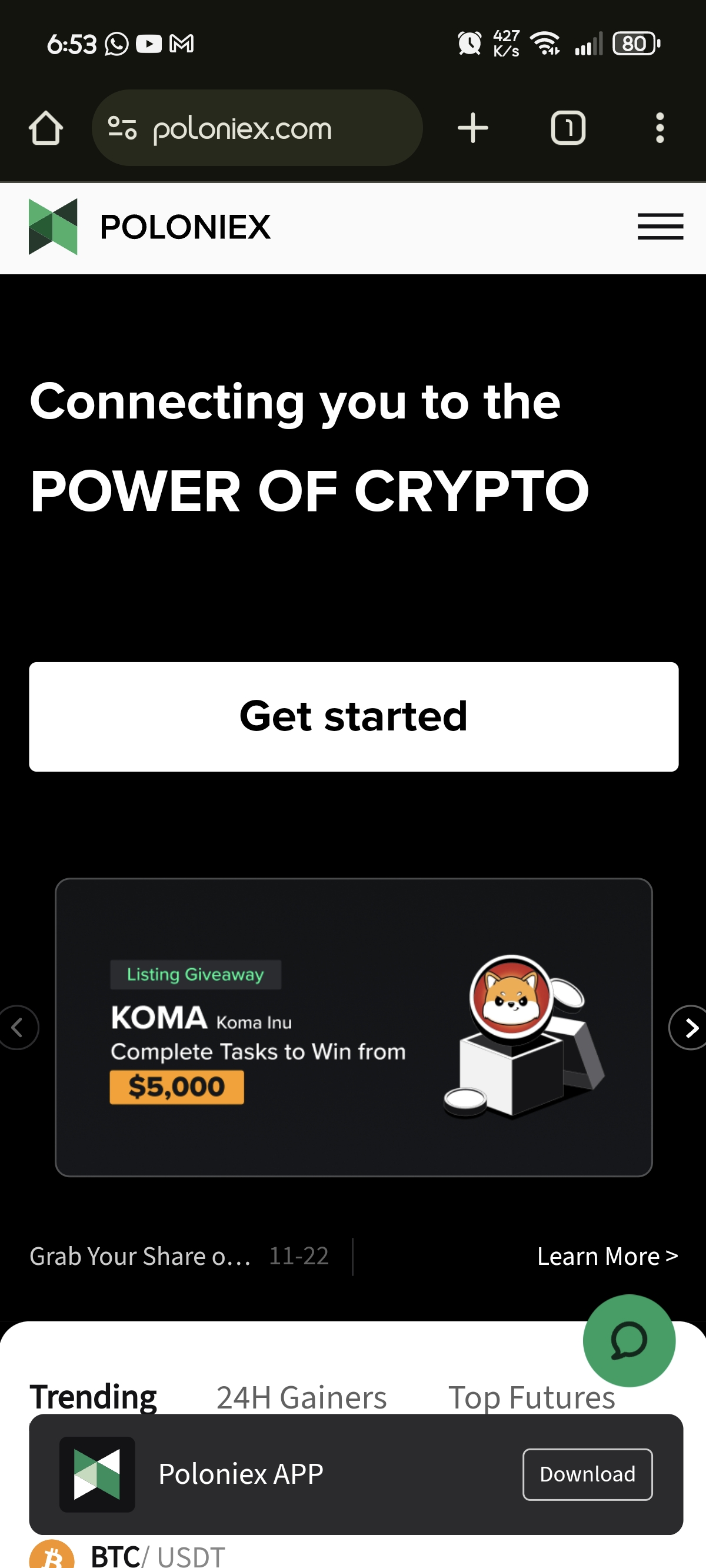Viewport: 706px width, 1568px height.
Task: Download the Poloniex APP
Action: pyautogui.click(x=587, y=1474)
